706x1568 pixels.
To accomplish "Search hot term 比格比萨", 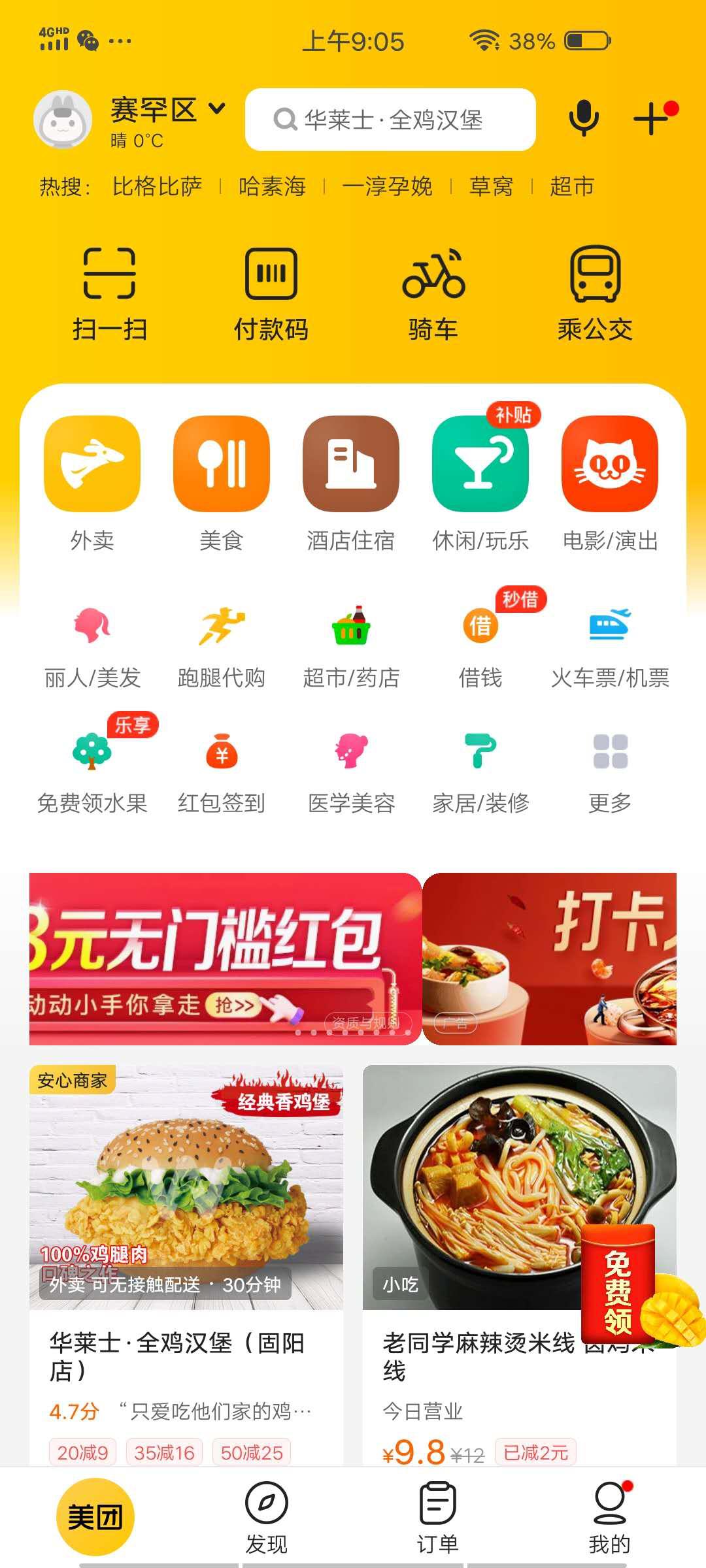I will (157, 187).
